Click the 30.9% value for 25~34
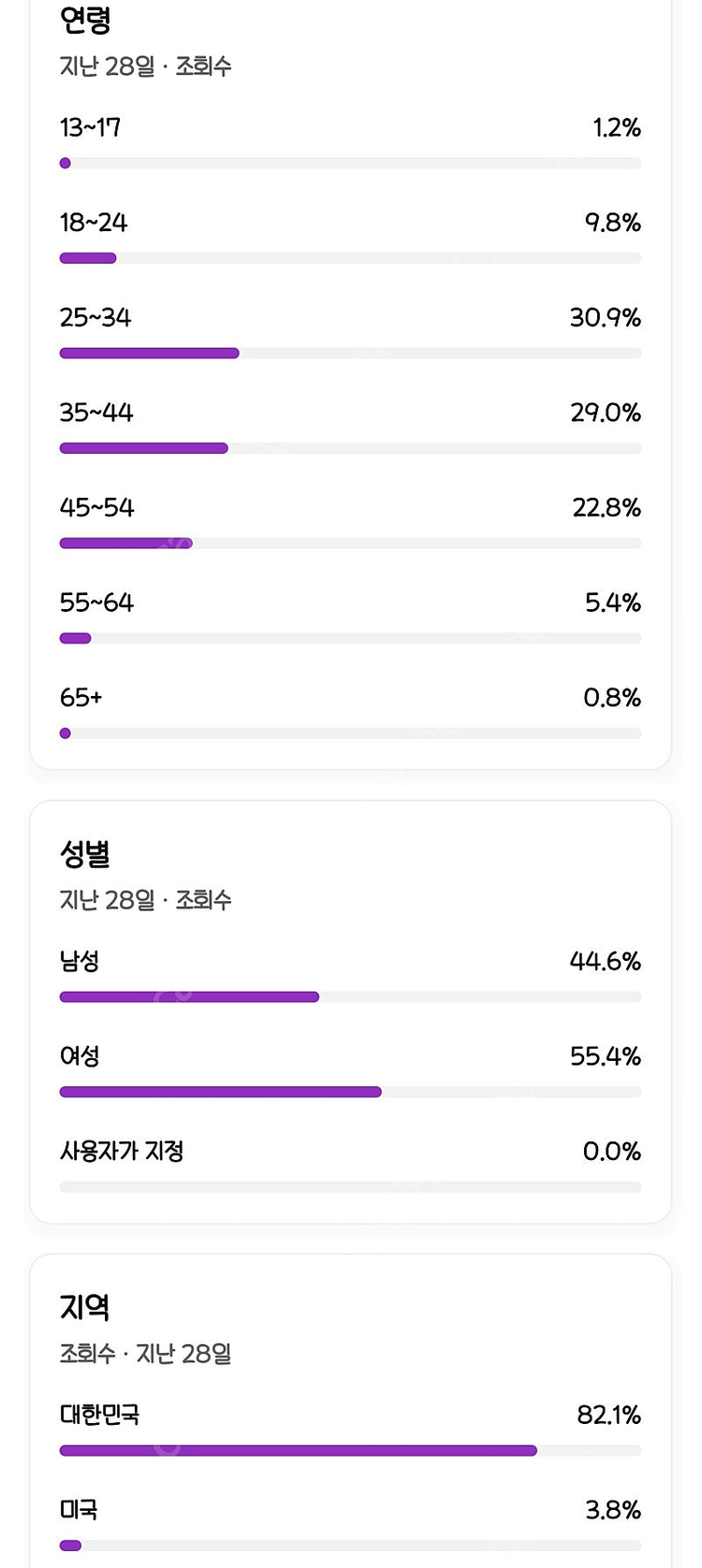This screenshot has height=1568, width=702. pyautogui.click(x=604, y=318)
